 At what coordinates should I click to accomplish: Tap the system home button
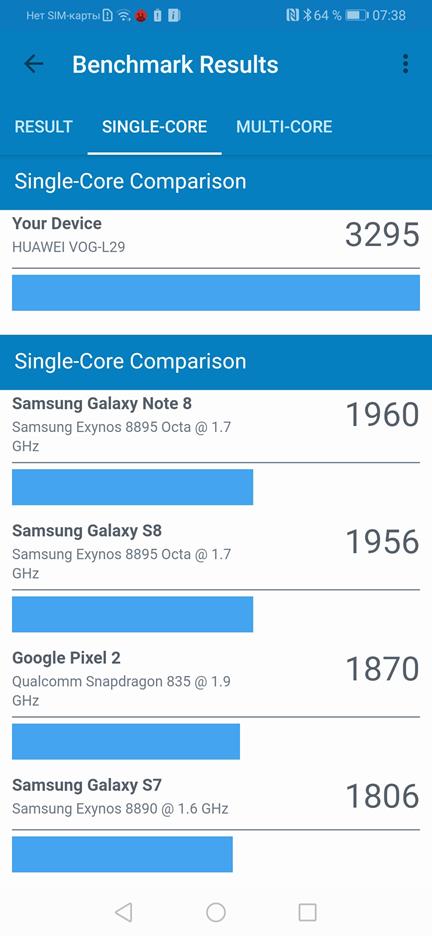pyautogui.click(x=215, y=912)
